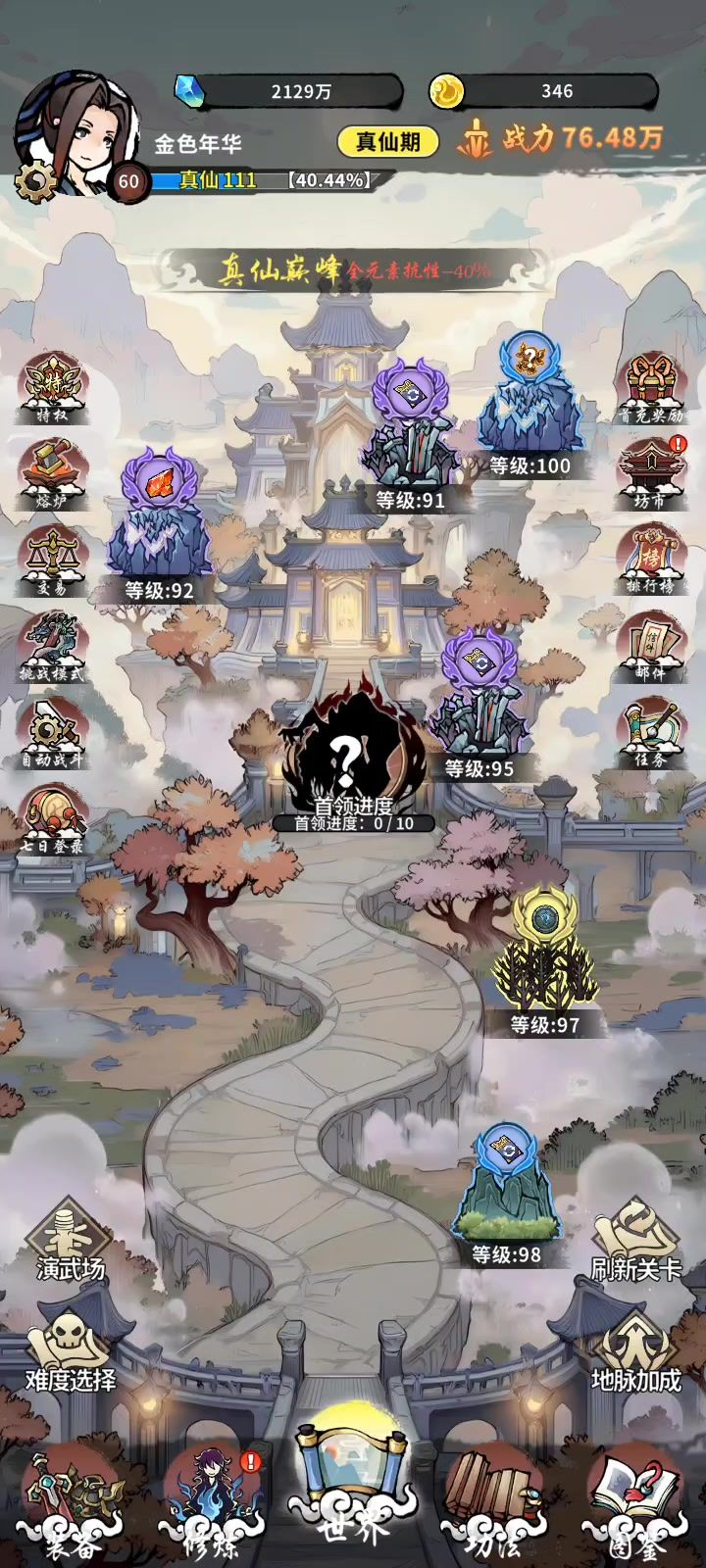Open 自动战斗 auto battle settings
706x1568 pixels.
54,733
